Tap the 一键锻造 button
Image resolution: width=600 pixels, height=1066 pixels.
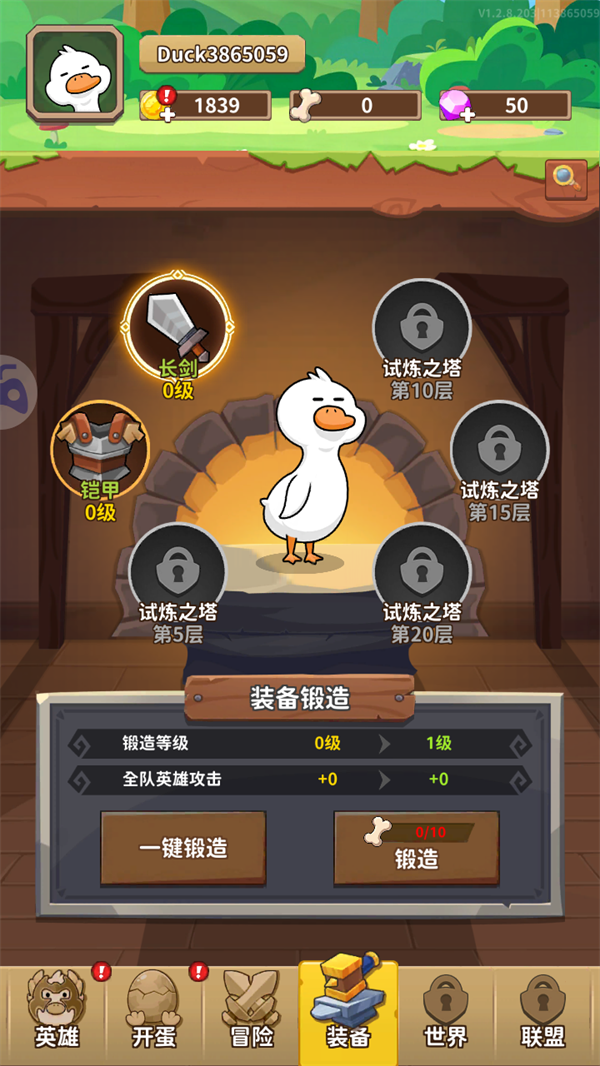183,848
